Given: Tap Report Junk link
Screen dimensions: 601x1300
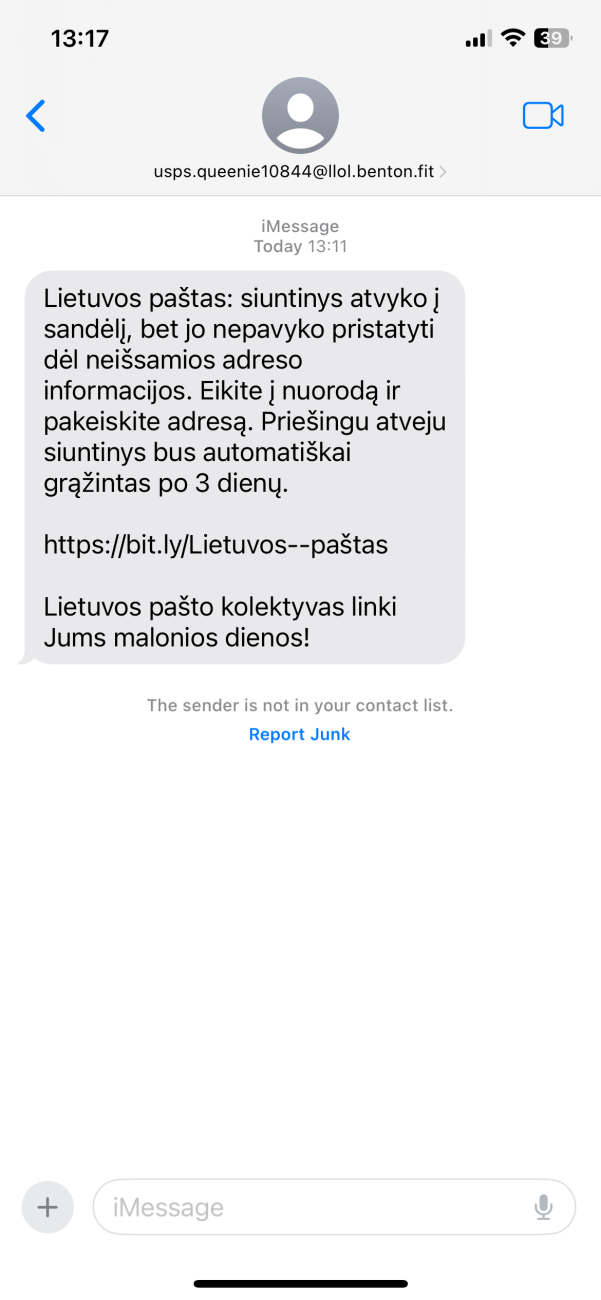Looking at the screenshot, I should 300,734.
